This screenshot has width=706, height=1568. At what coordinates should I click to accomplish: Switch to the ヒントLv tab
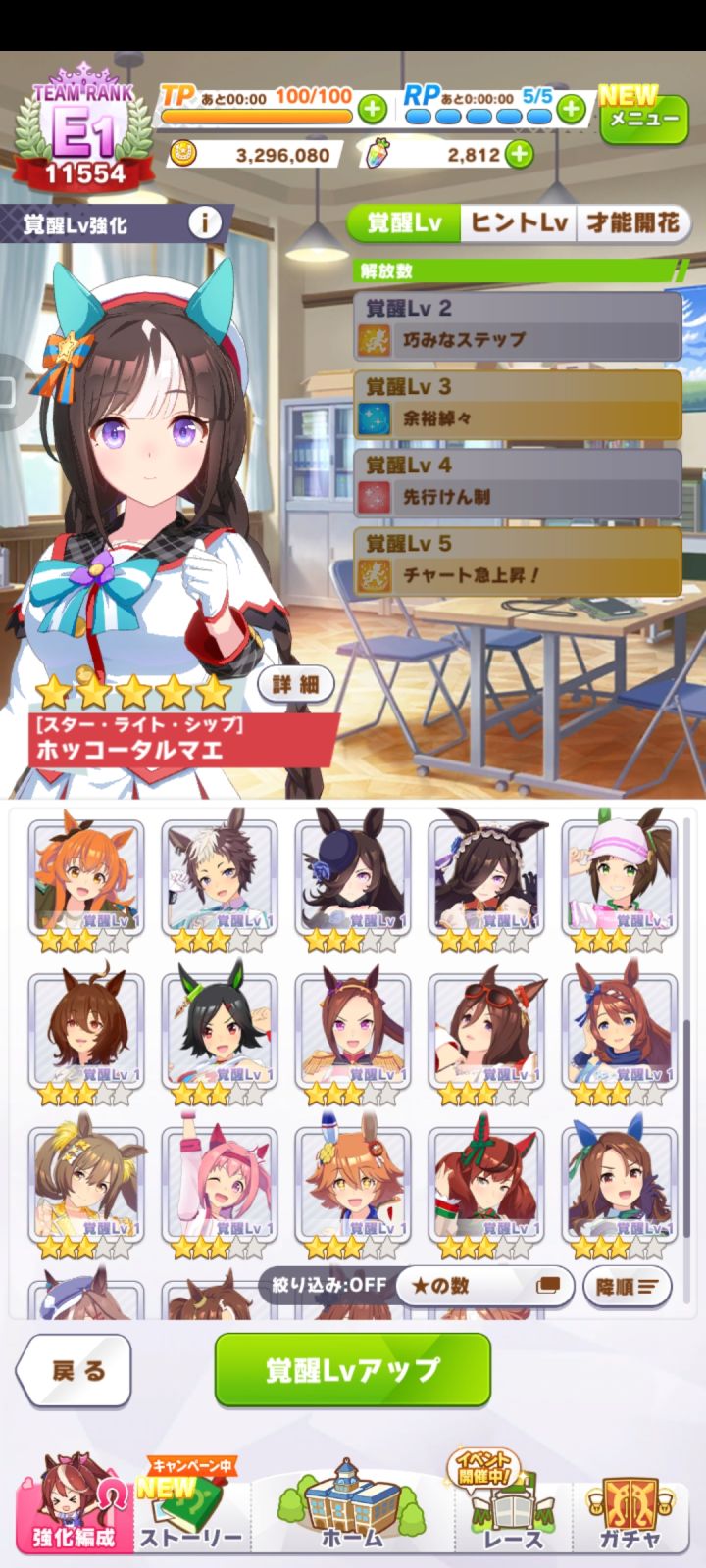(521, 222)
